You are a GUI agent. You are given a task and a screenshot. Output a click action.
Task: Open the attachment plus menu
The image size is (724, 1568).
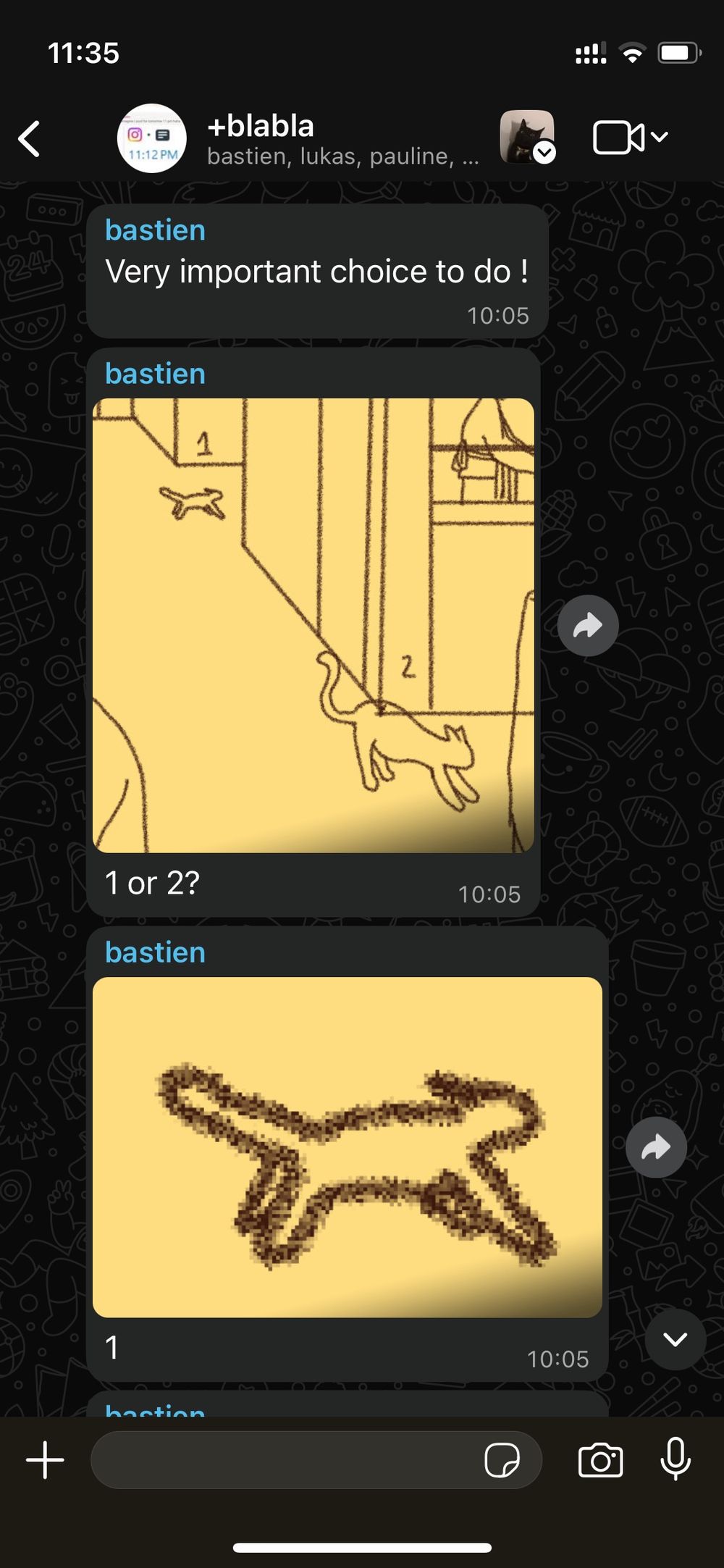pos(45,1460)
